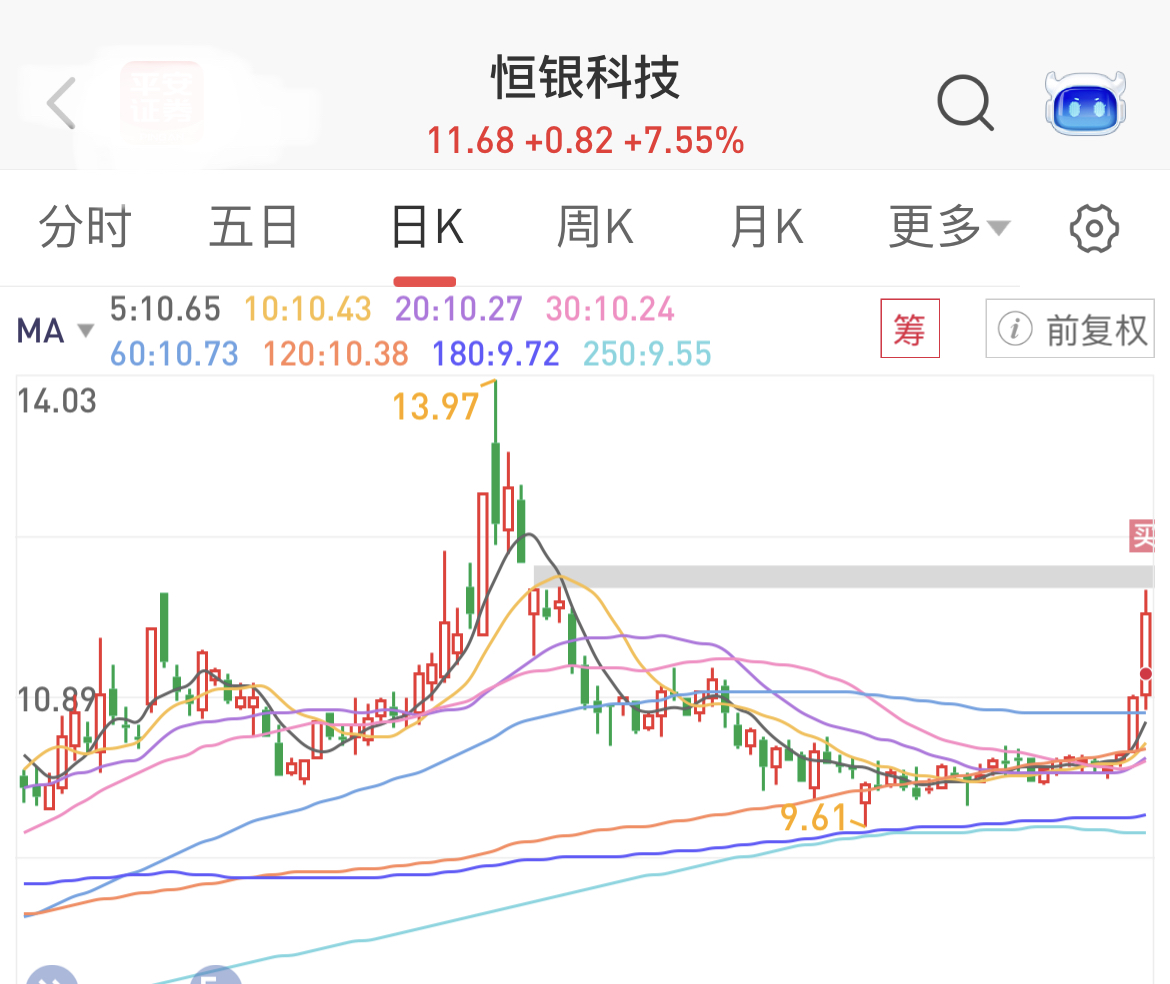
Task: Switch to the 周K tab
Action: pos(595,228)
